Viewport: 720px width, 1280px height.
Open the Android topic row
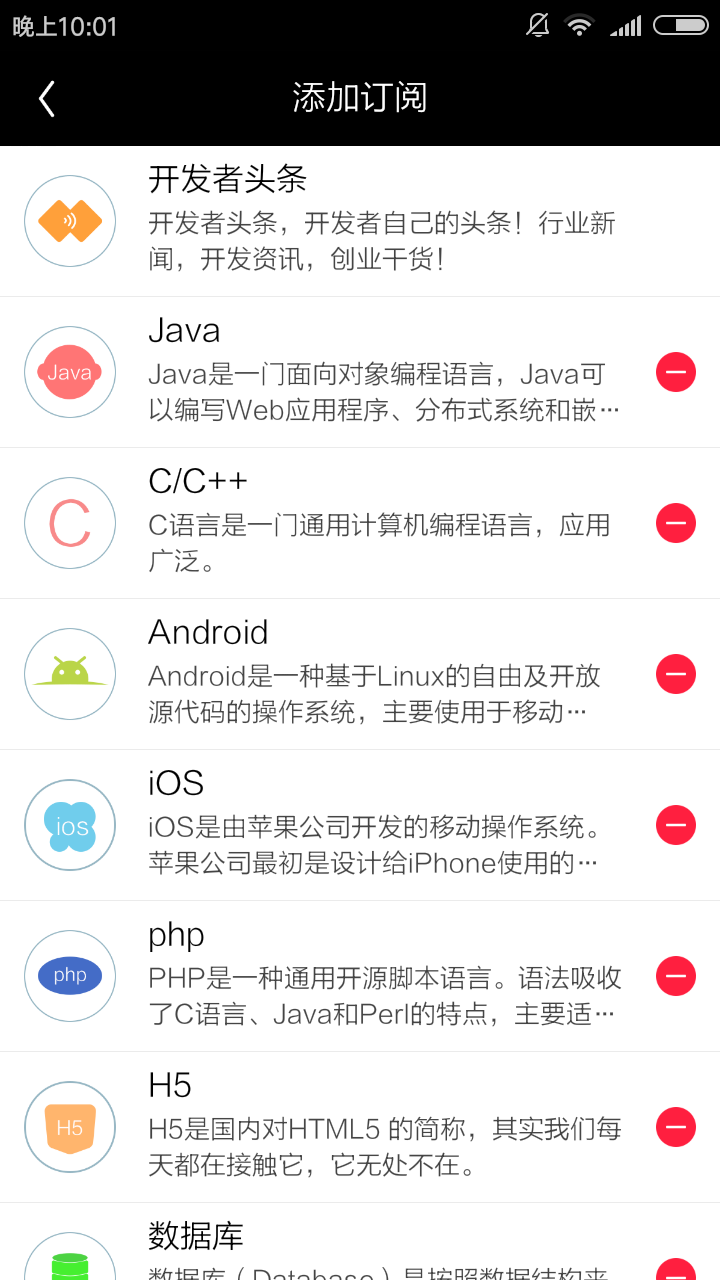pos(360,674)
